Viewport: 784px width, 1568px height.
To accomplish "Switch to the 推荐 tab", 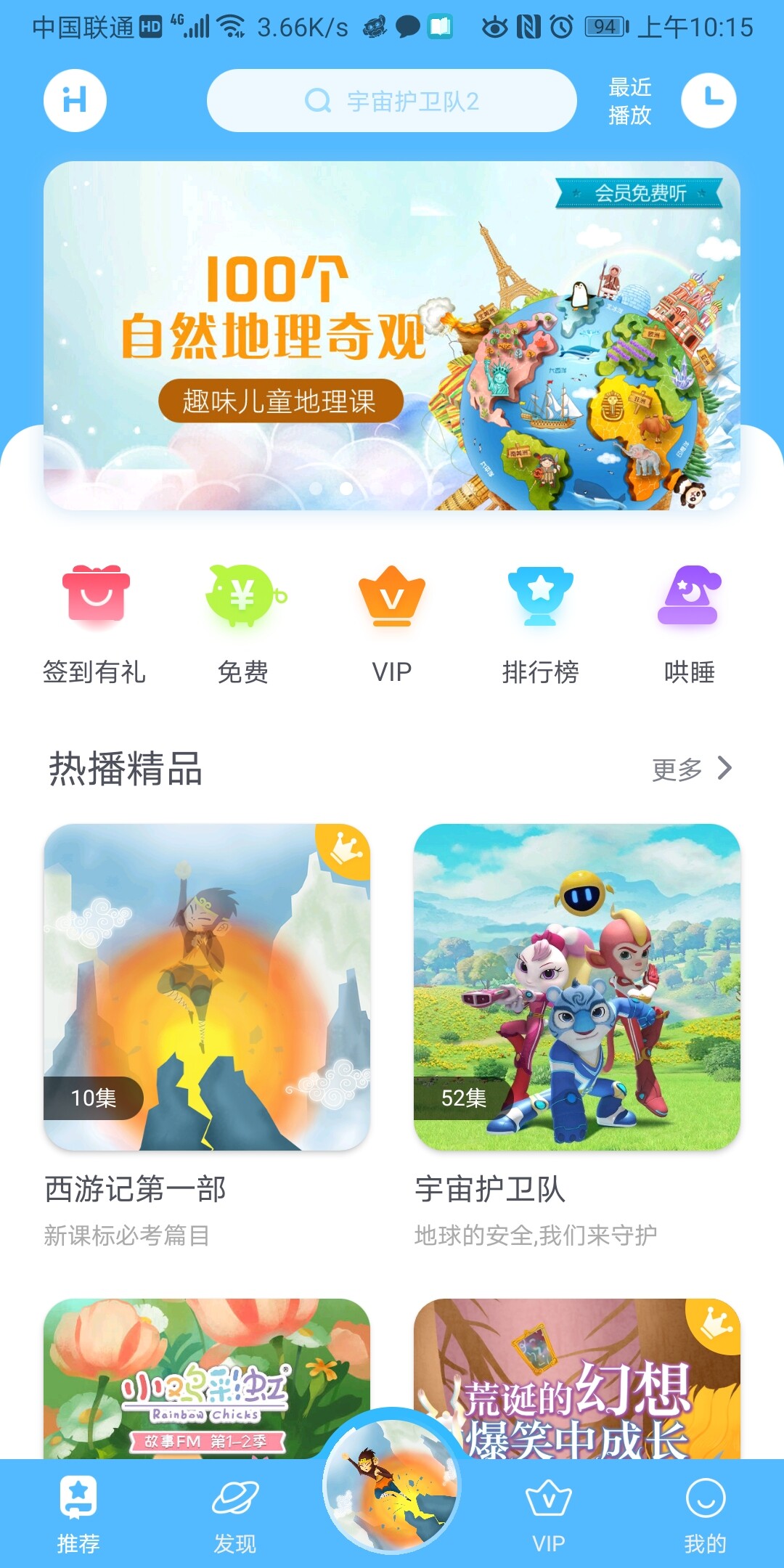I will (78, 1514).
